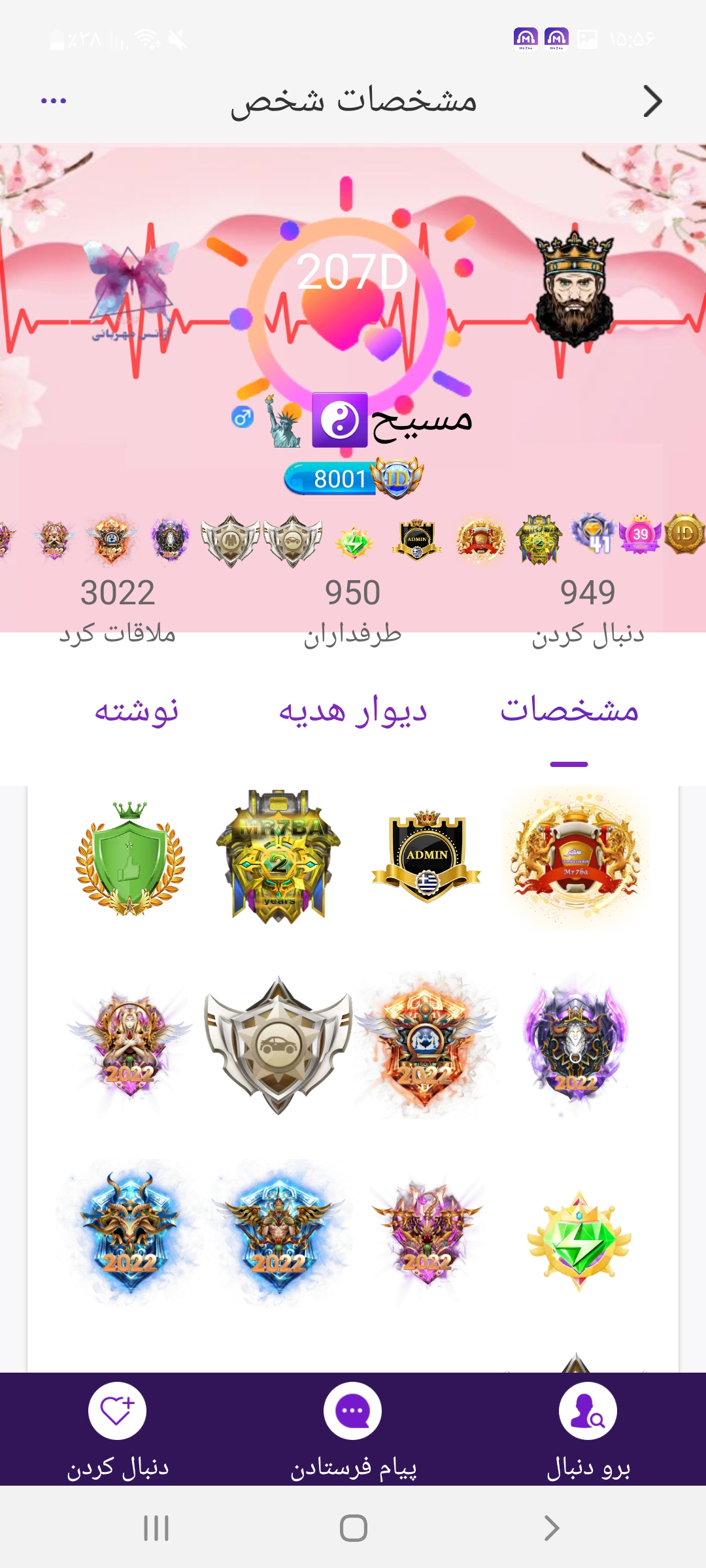Open the 949 following list

coord(588,611)
